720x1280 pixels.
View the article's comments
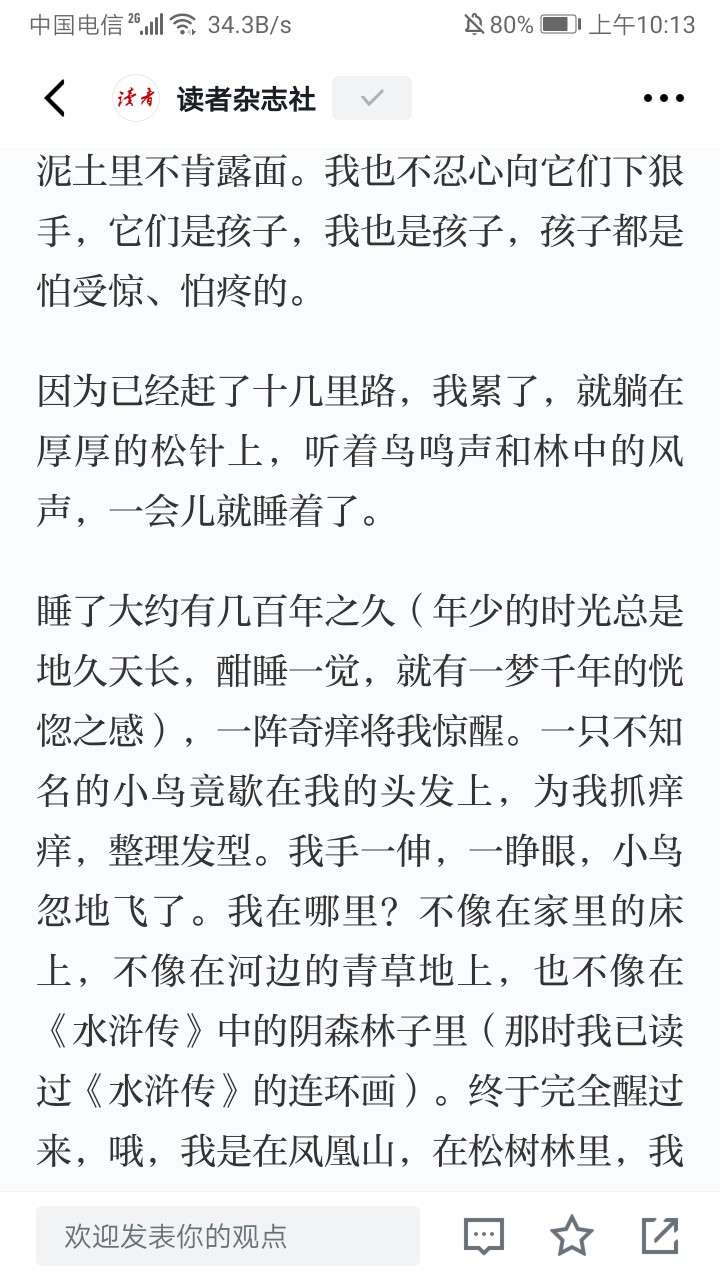(484, 1236)
